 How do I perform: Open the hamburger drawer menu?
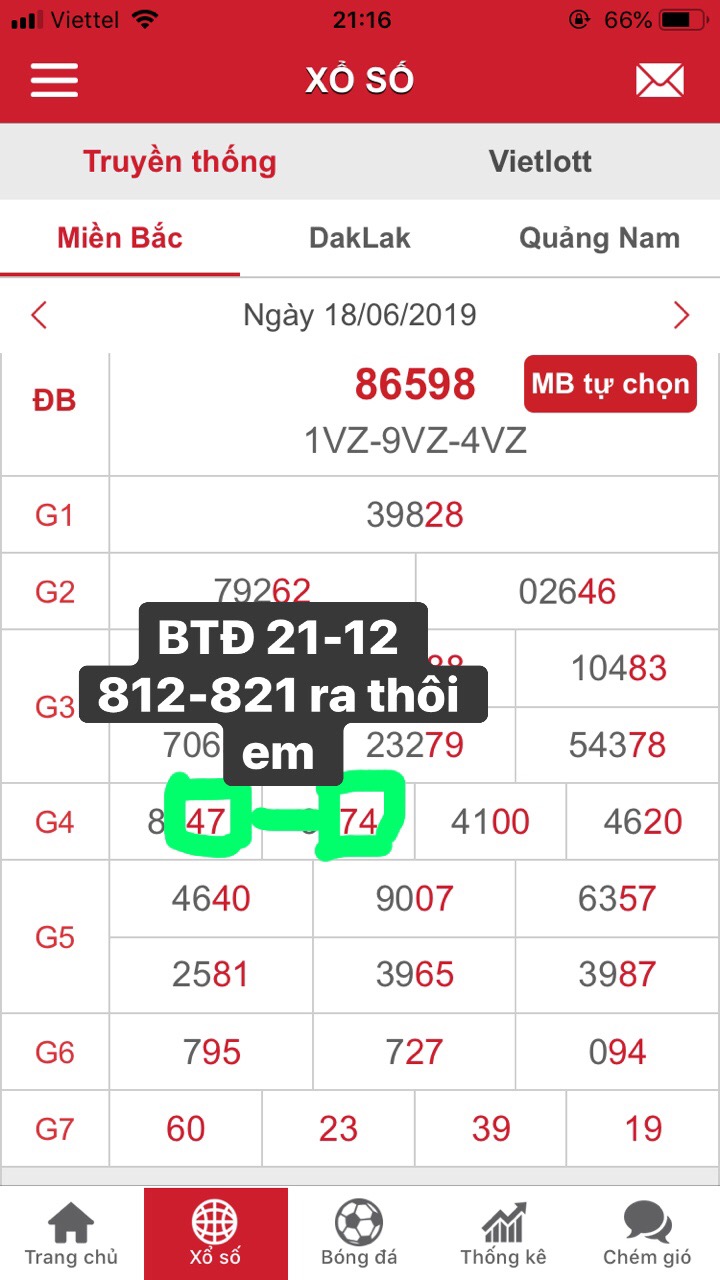click(x=54, y=80)
